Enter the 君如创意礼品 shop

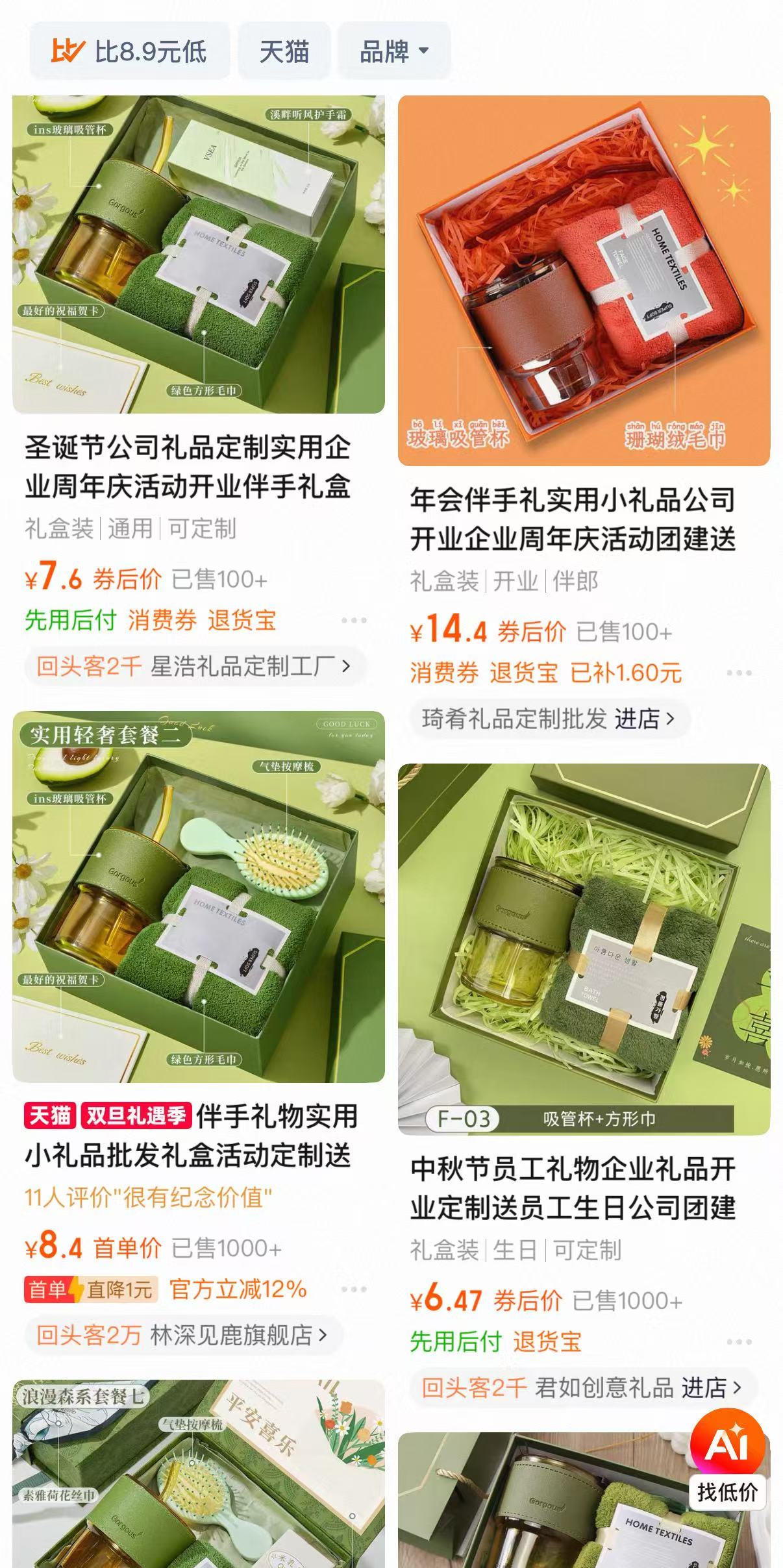[580, 1388]
